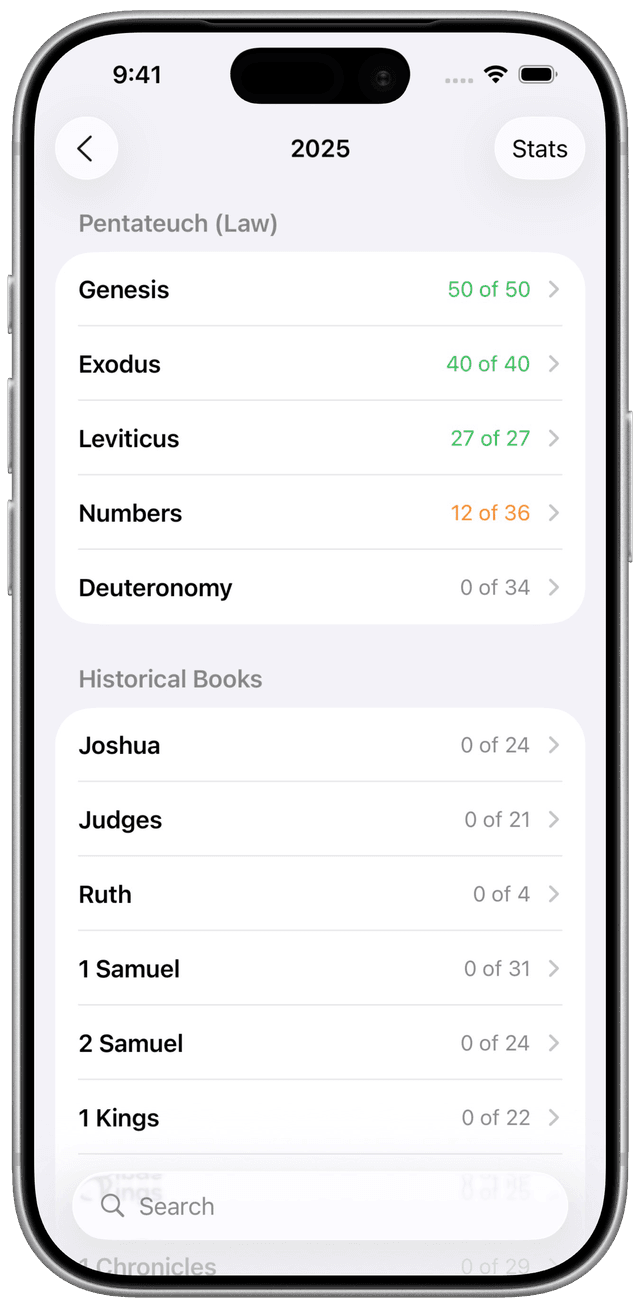Open the 1 Kings row
Viewport: 640px width, 1308px height.
click(x=320, y=1118)
